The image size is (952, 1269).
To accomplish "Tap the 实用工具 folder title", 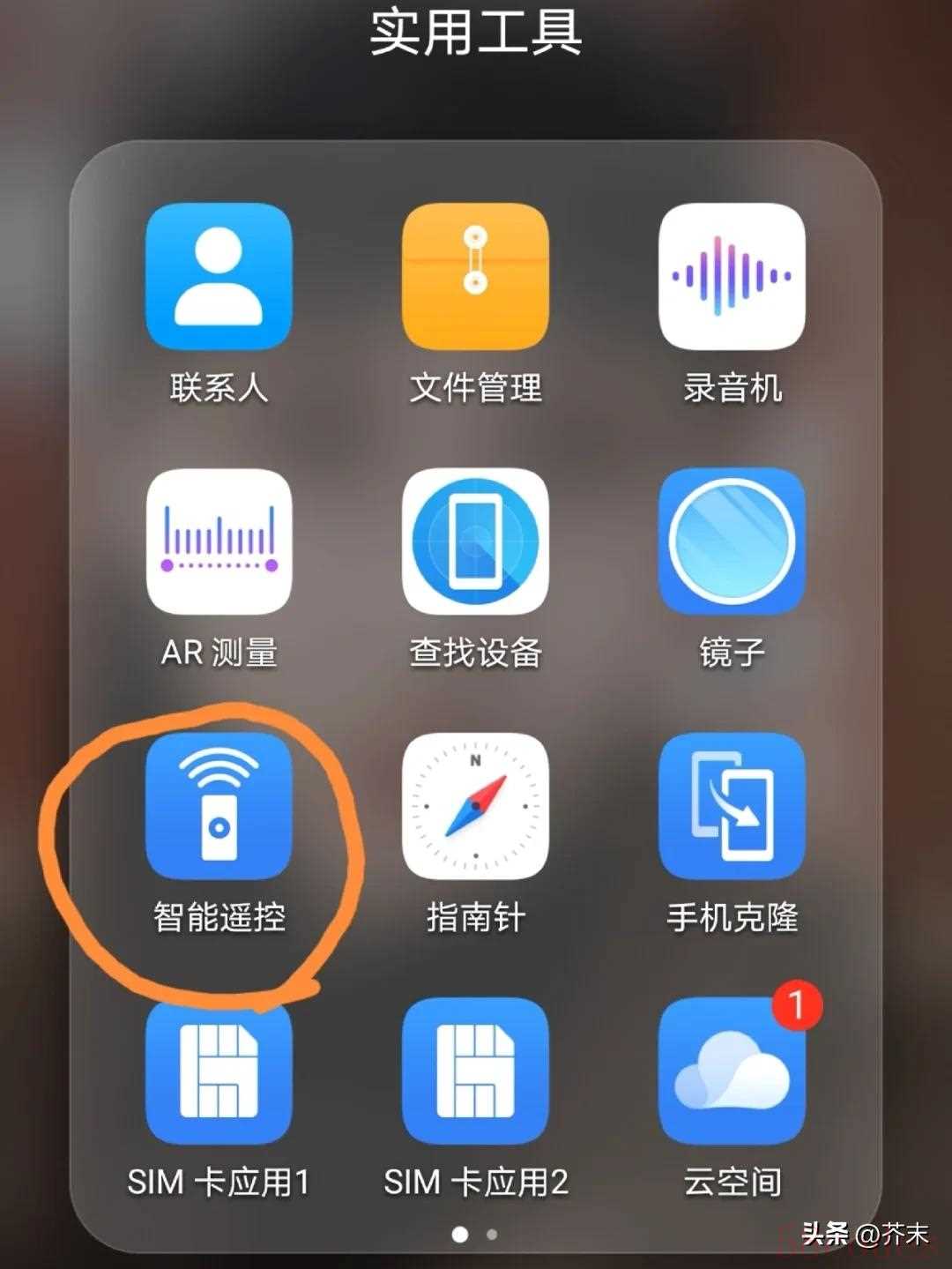I will point(475,34).
